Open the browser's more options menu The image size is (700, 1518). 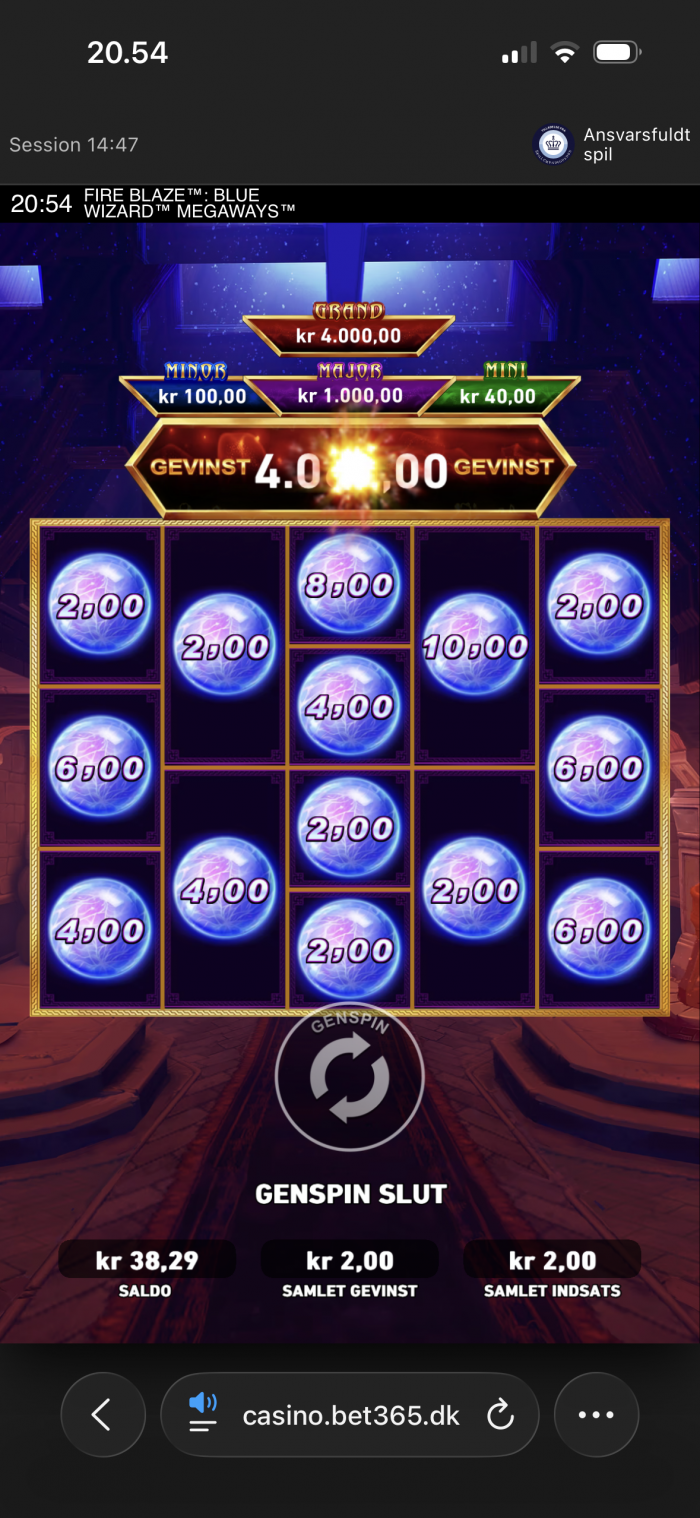(596, 1414)
